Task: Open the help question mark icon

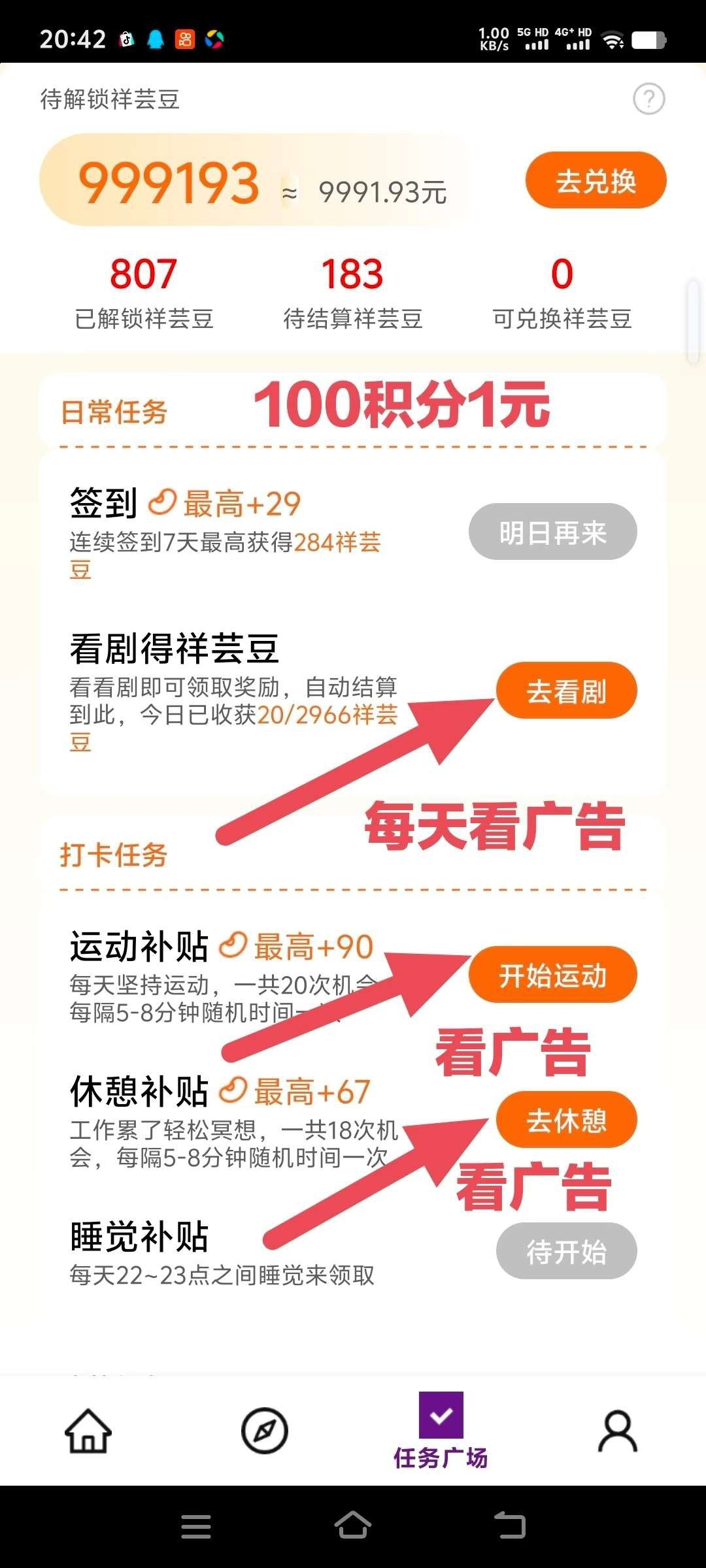Action: [648, 99]
